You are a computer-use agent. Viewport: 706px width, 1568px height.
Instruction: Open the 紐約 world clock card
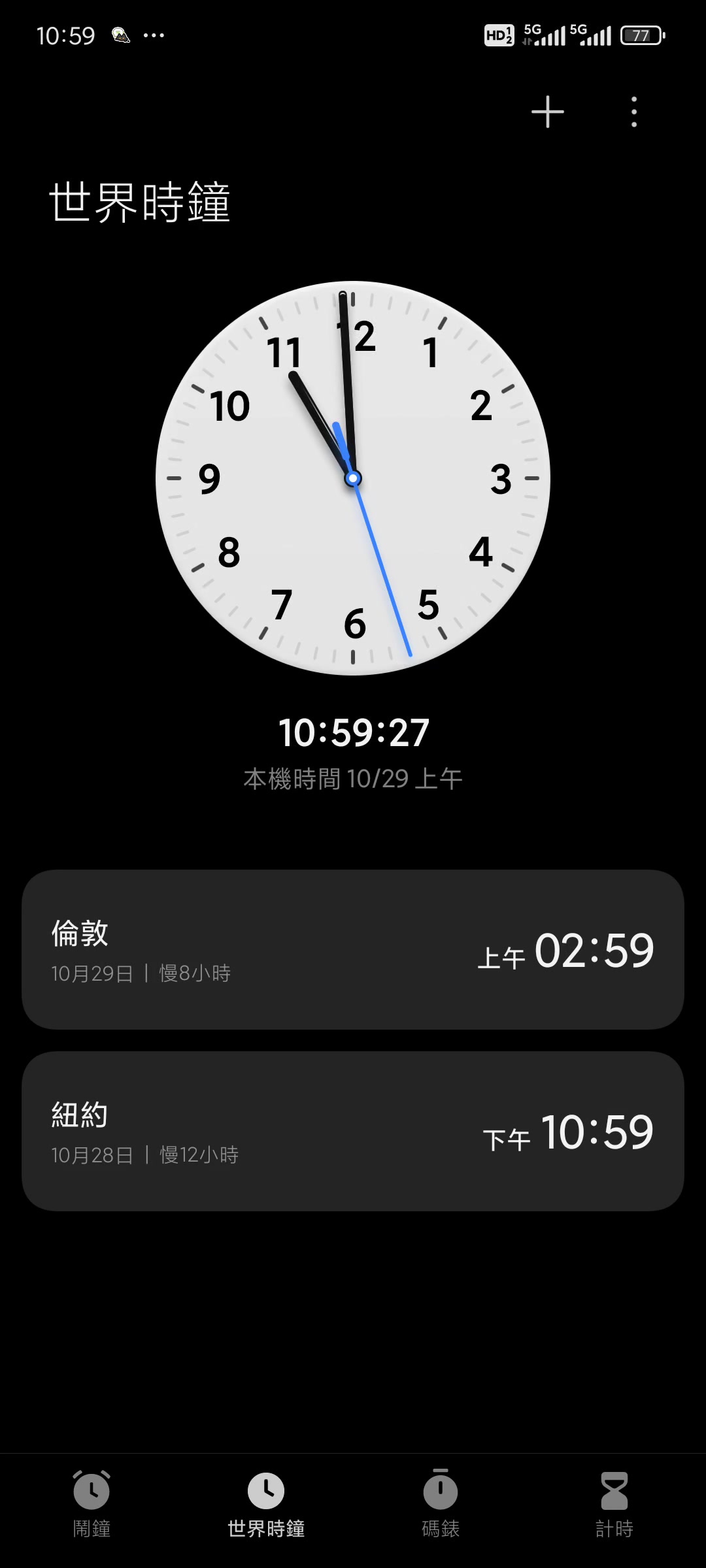click(x=353, y=1131)
